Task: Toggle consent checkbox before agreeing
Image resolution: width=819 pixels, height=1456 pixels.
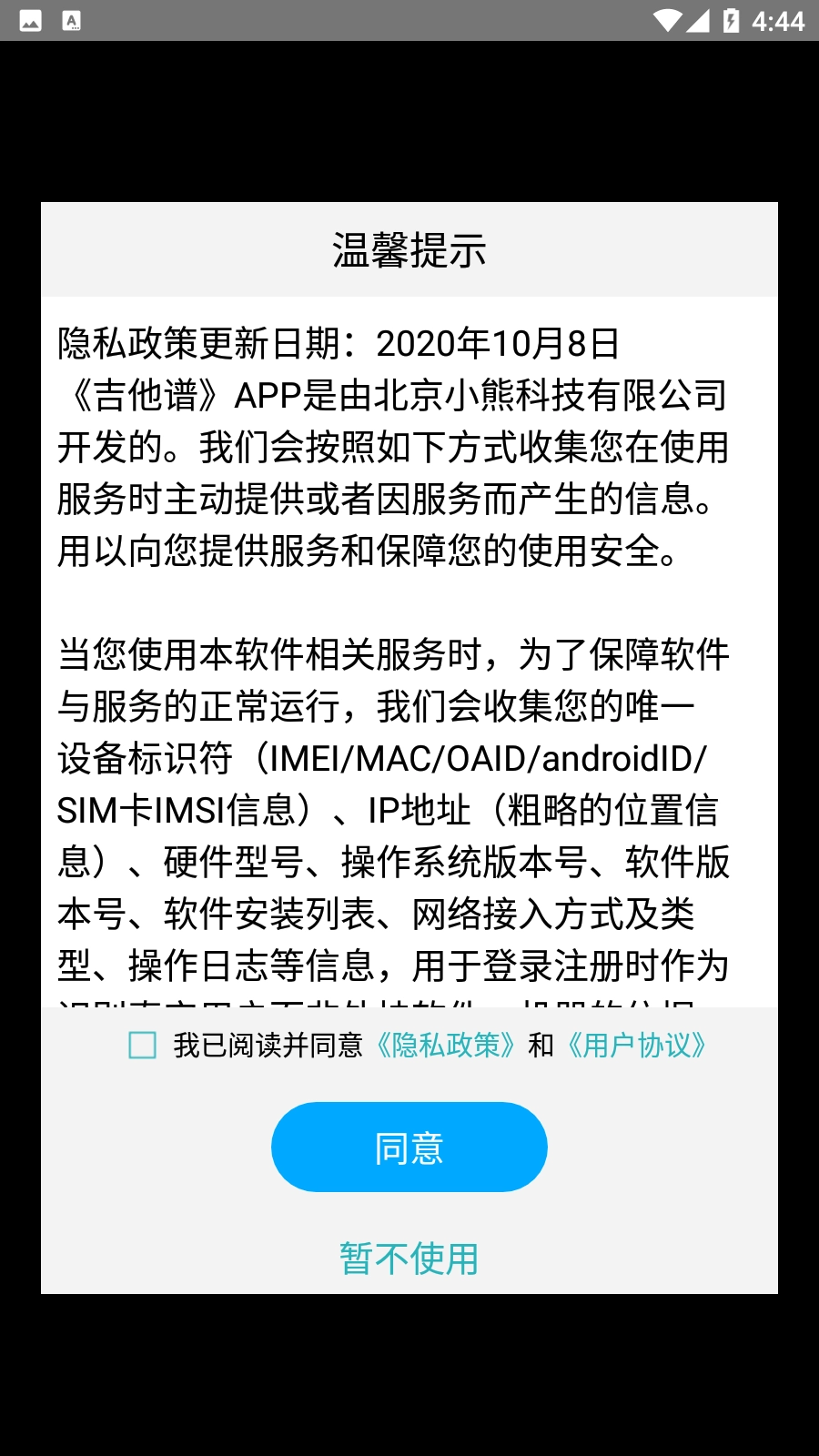Action: click(x=140, y=1048)
